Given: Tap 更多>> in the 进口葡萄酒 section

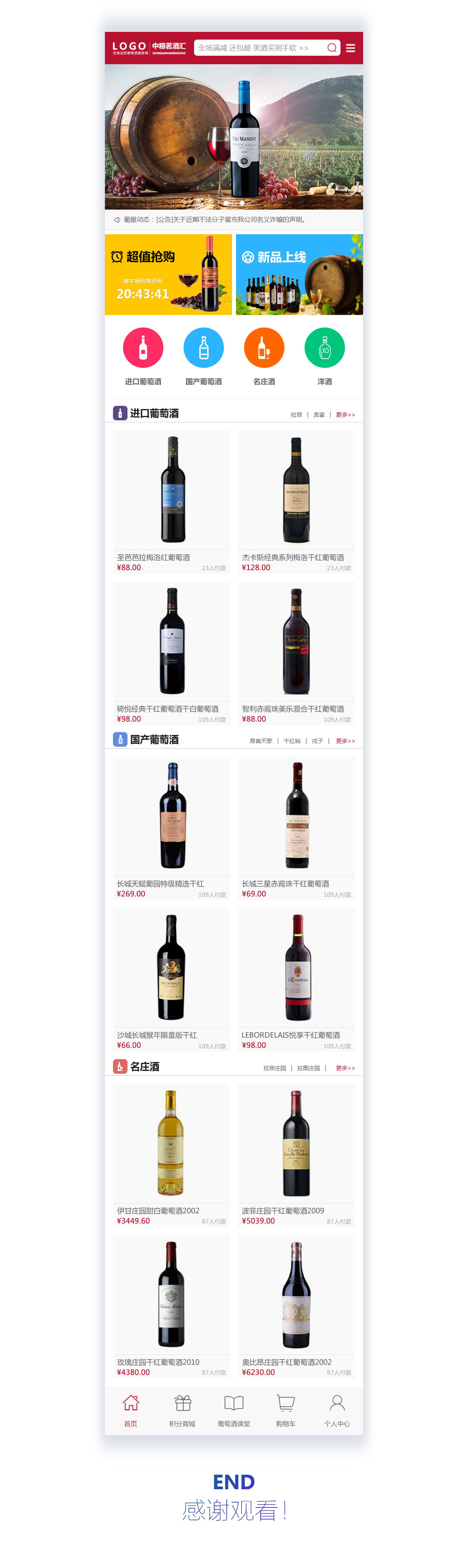Looking at the screenshot, I should coord(345,415).
